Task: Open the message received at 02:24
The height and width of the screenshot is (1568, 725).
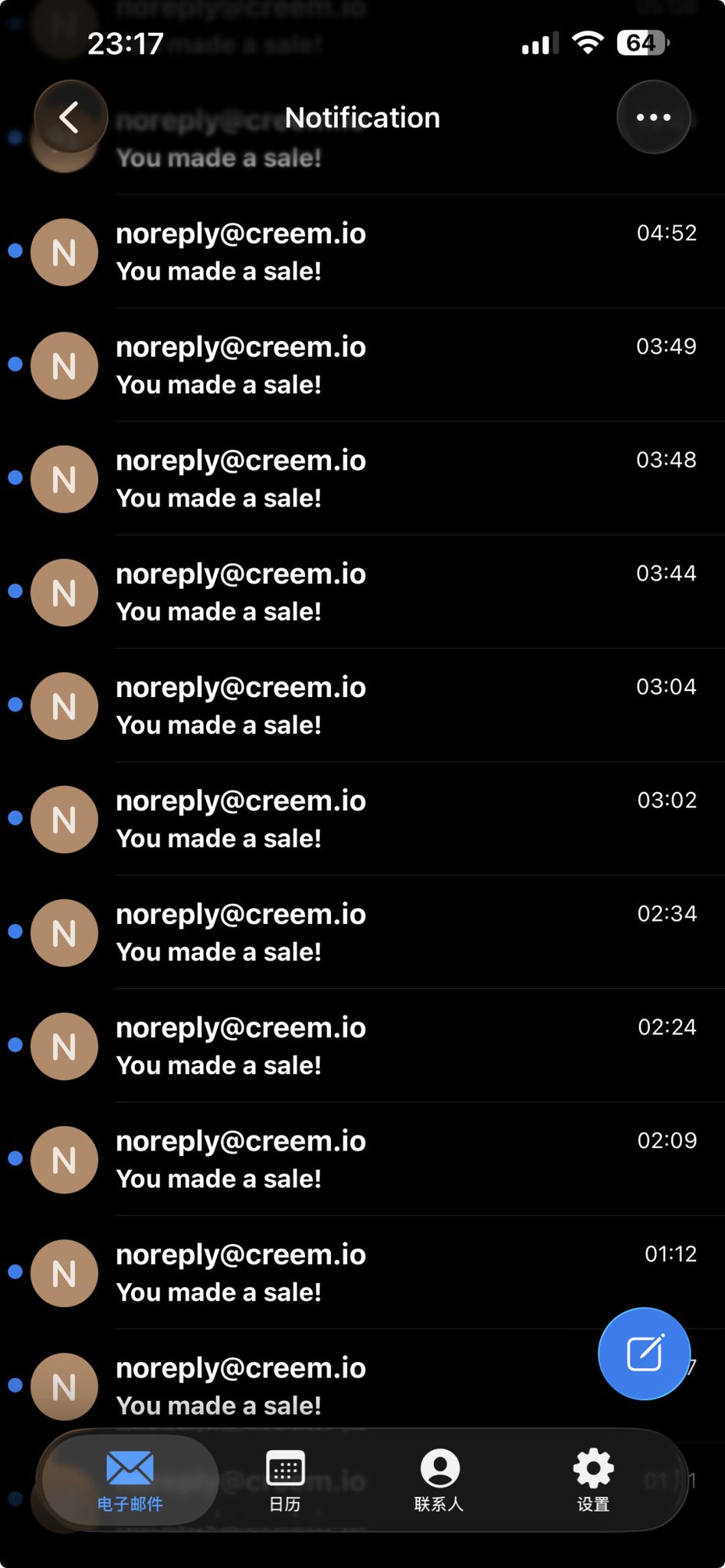Action: (x=362, y=1046)
